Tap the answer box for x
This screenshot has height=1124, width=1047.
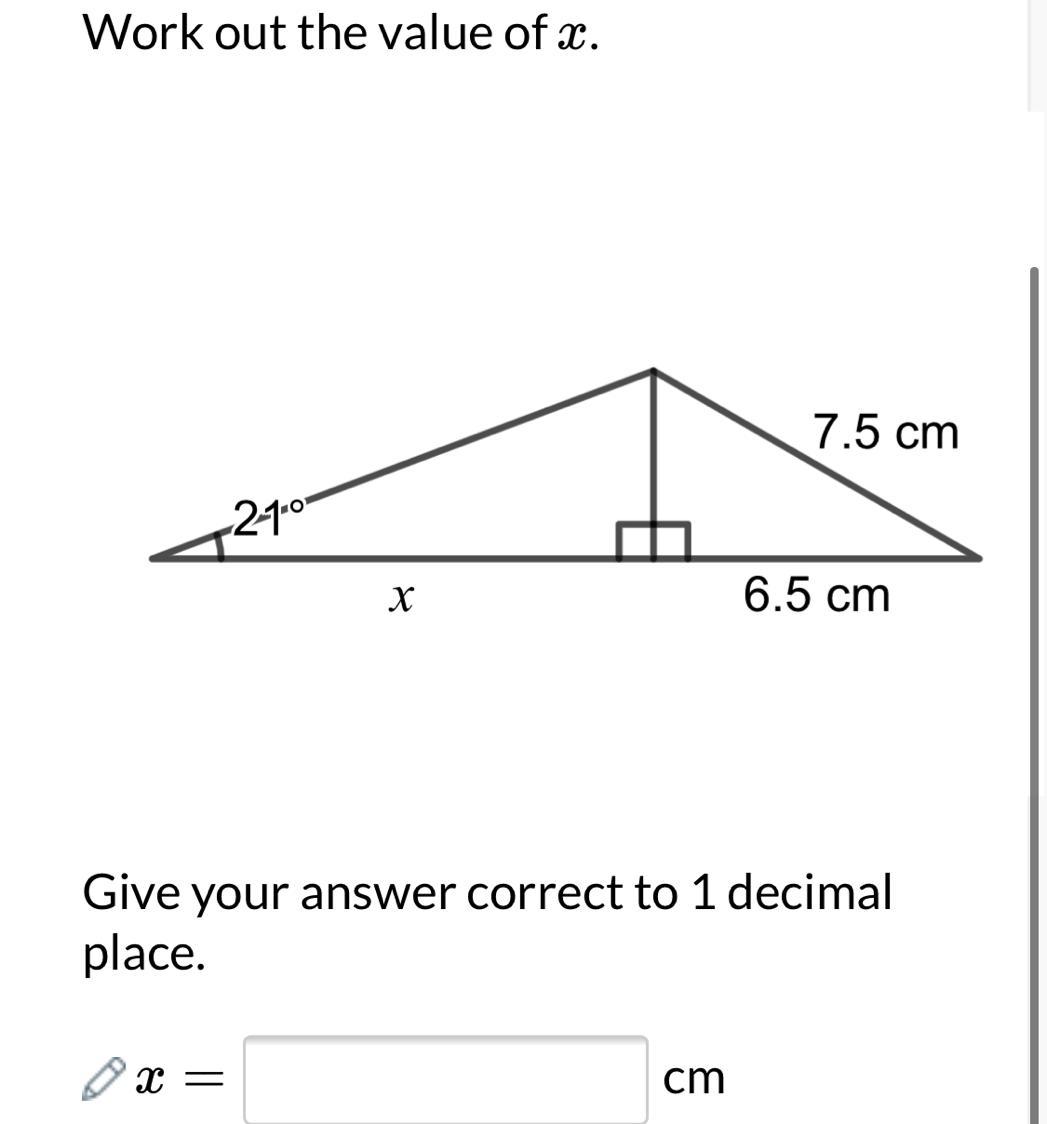pyautogui.click(x=446, y=1079)
